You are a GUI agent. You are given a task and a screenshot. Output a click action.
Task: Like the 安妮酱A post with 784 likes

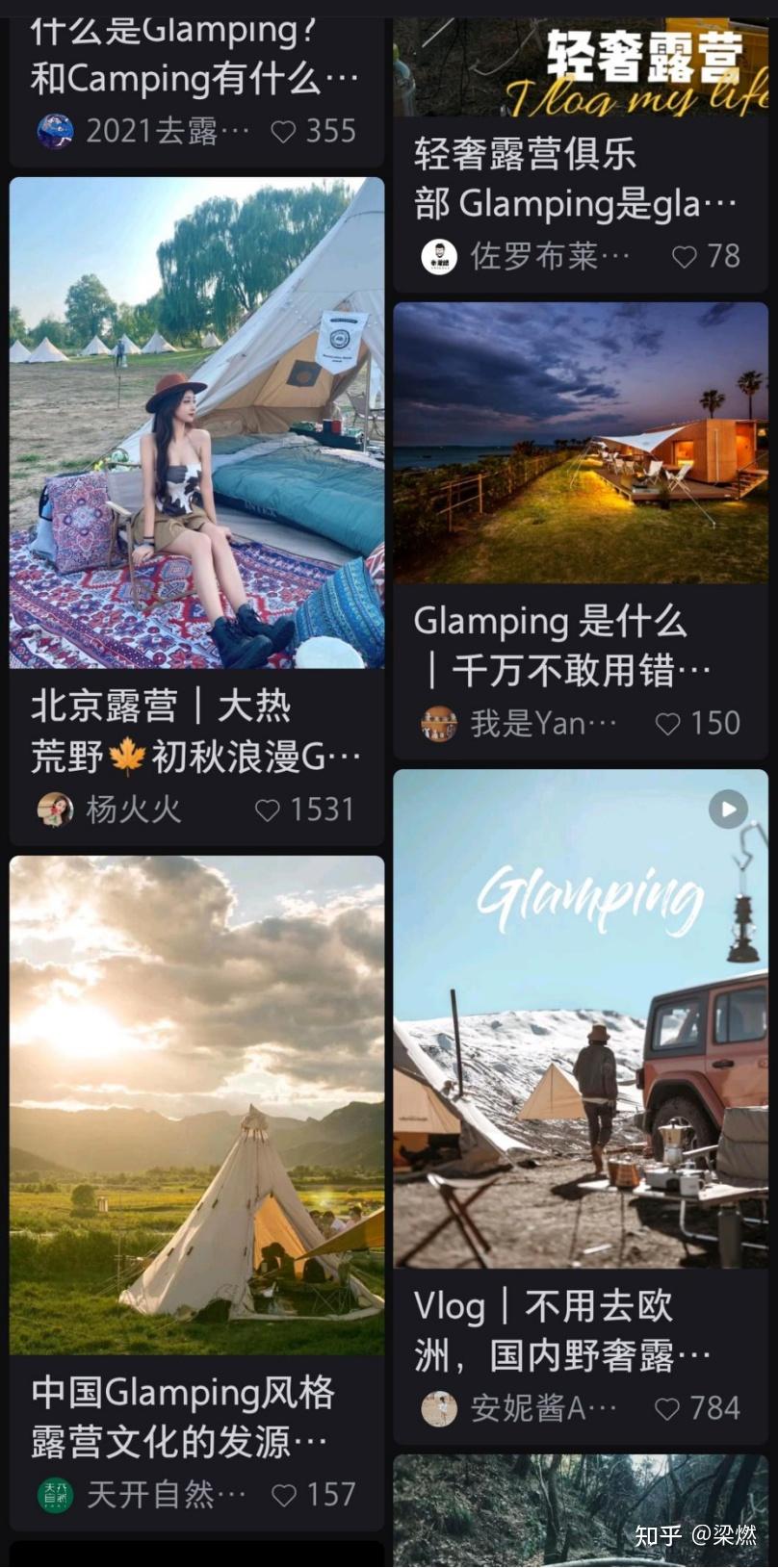point(667,1409)
